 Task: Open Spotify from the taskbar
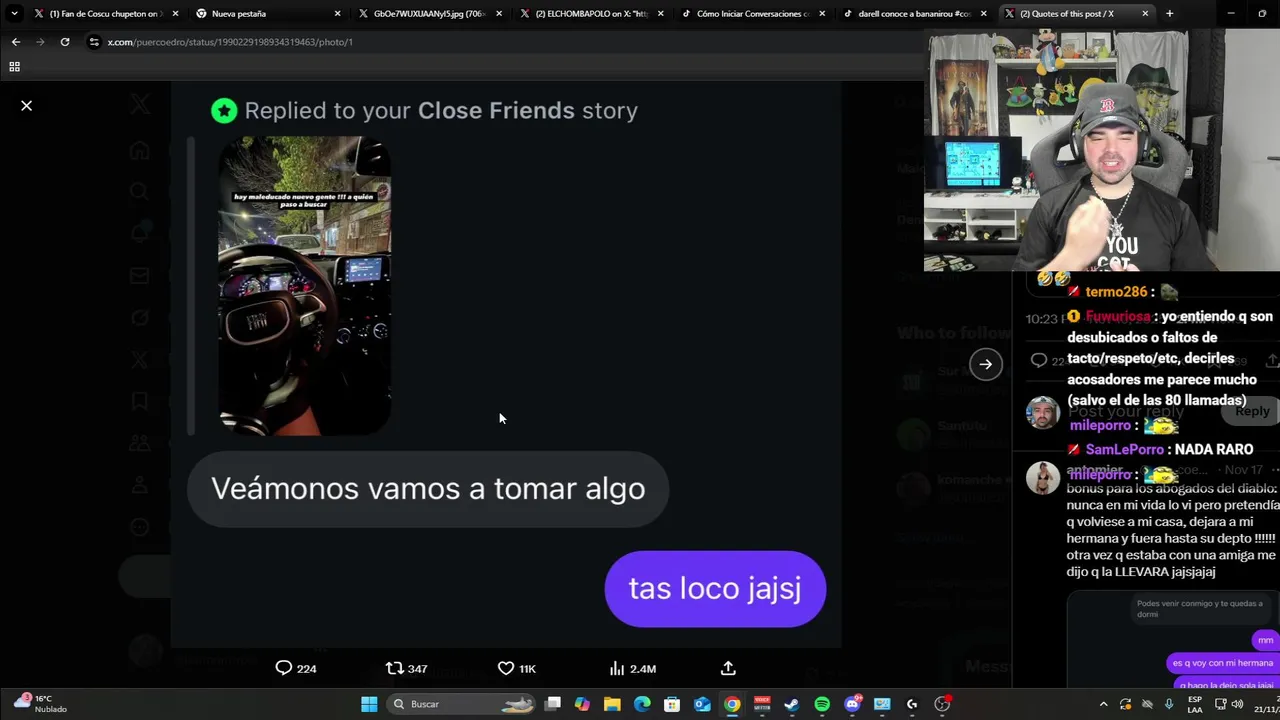coord(822,704)
